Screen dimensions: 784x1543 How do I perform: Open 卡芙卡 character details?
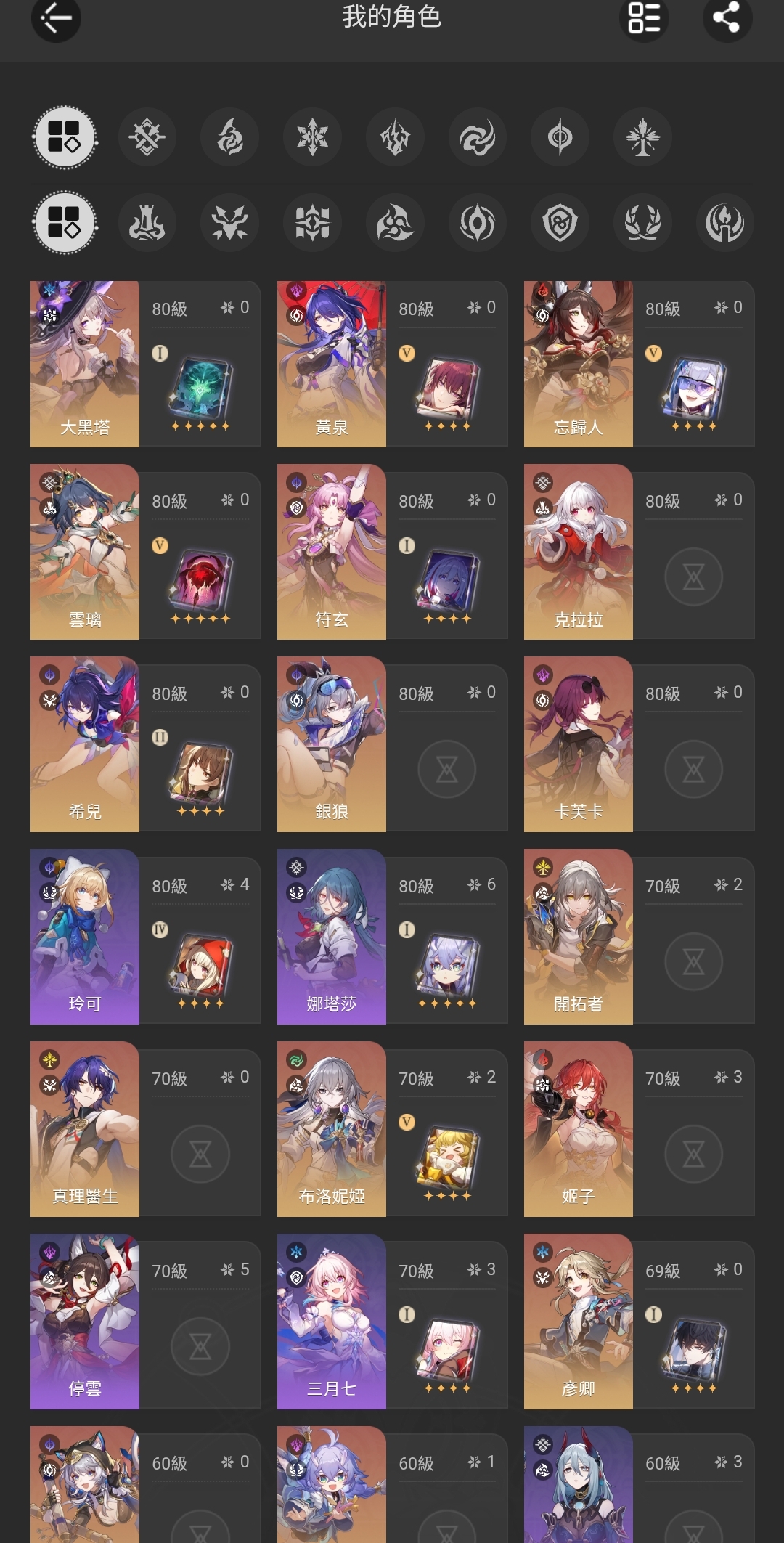[639, 744]
